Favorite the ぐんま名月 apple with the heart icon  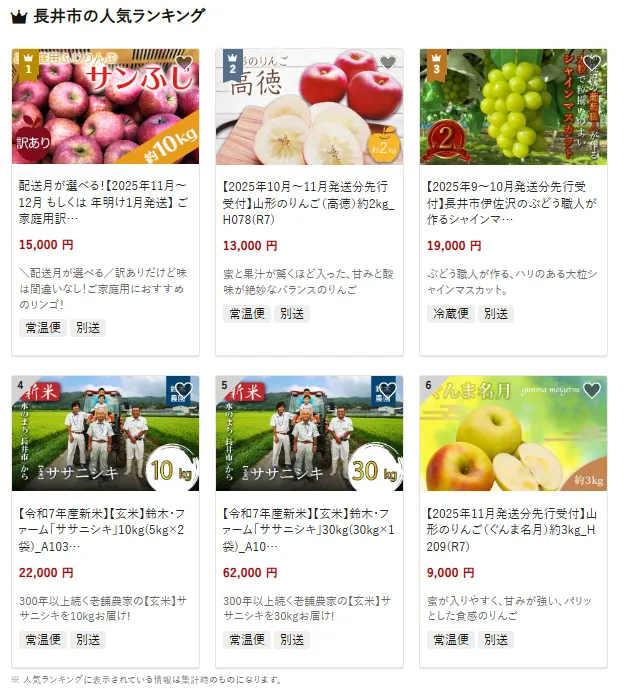(592, 391)
